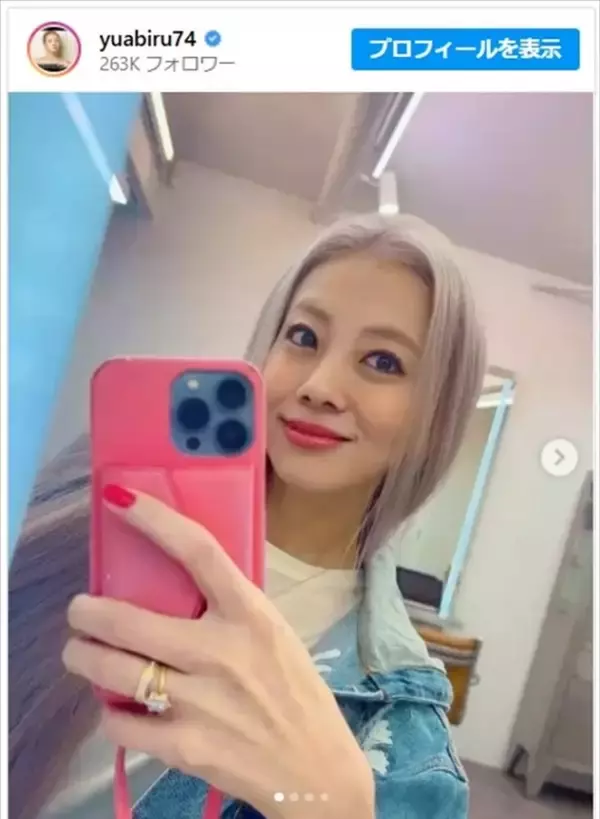Tap the プロフィールを表示 button
The width and height of the screenshot is (600, 819).
(x=465, y=48)
